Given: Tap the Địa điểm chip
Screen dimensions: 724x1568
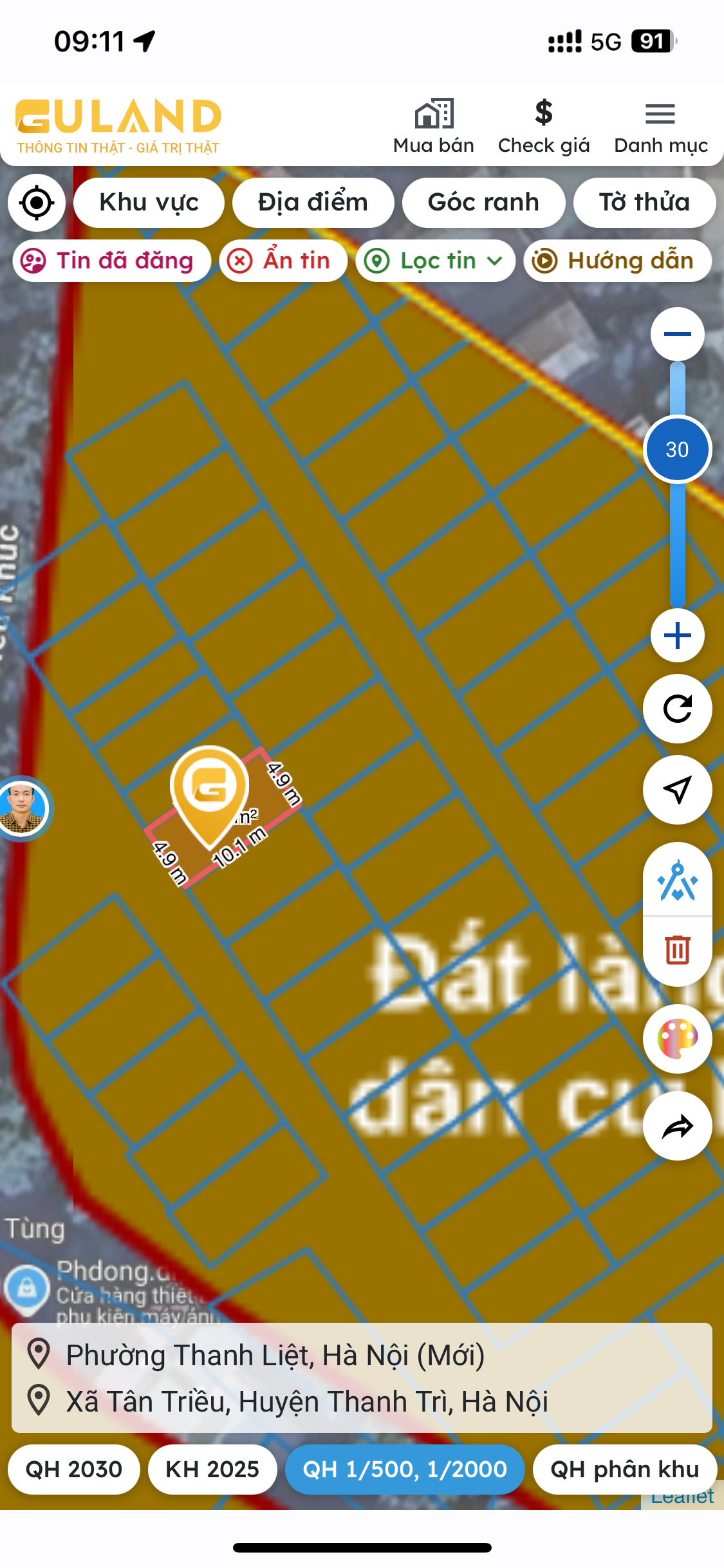Looking at the screenshot, I should click(x=313, y=203).
